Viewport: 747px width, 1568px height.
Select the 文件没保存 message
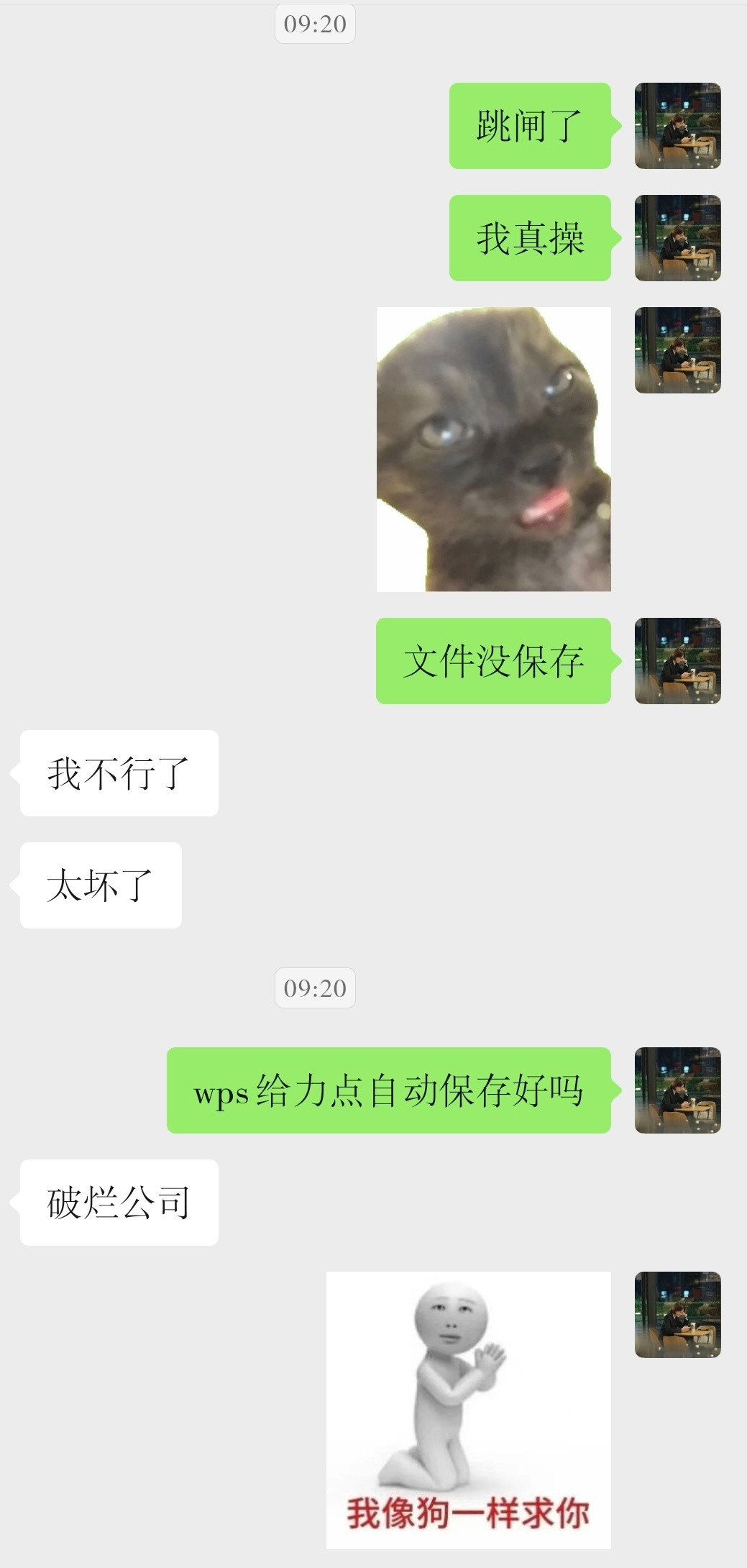pyautogui.click(x=493, y=660)
